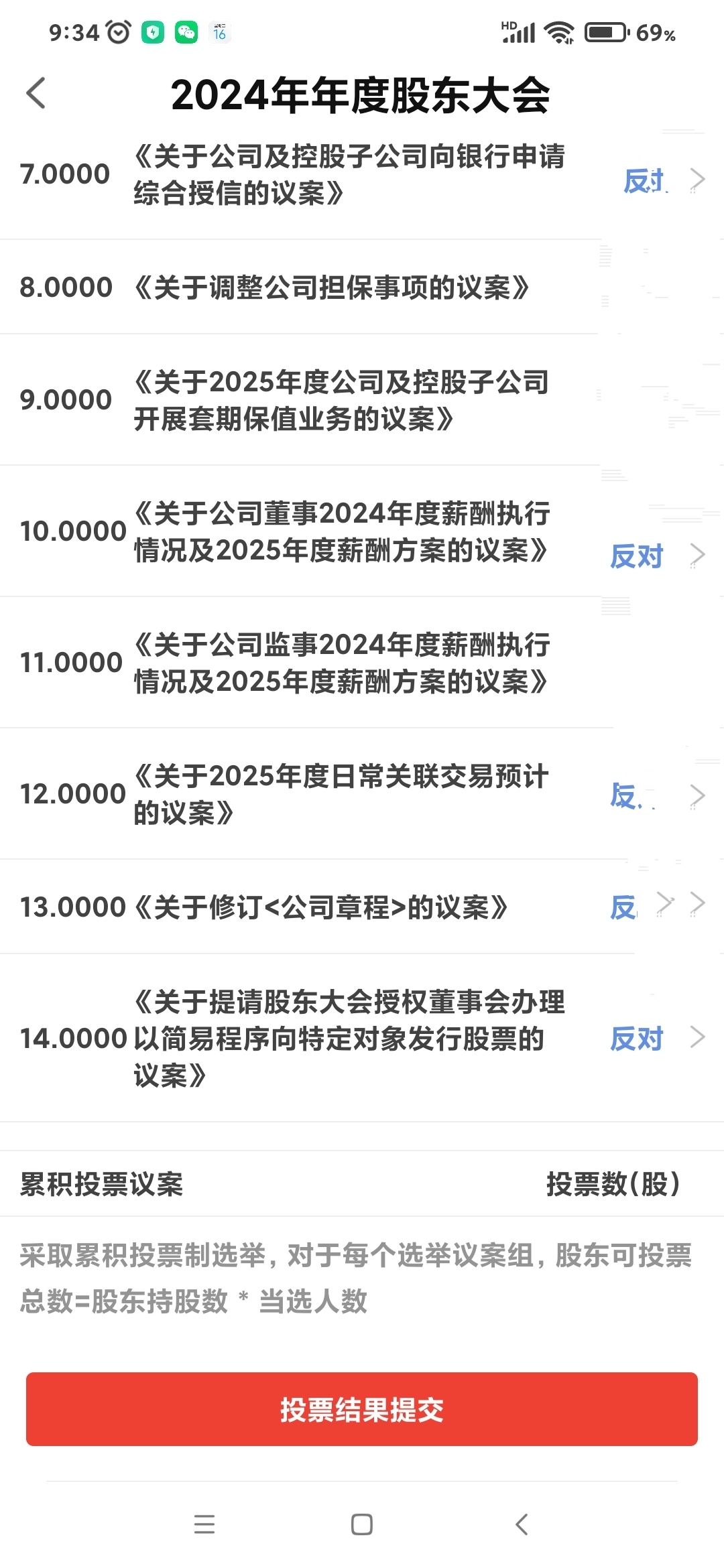
Task: Change vote for proposal 7.0000 bank credit
Action: click(664, 180)
